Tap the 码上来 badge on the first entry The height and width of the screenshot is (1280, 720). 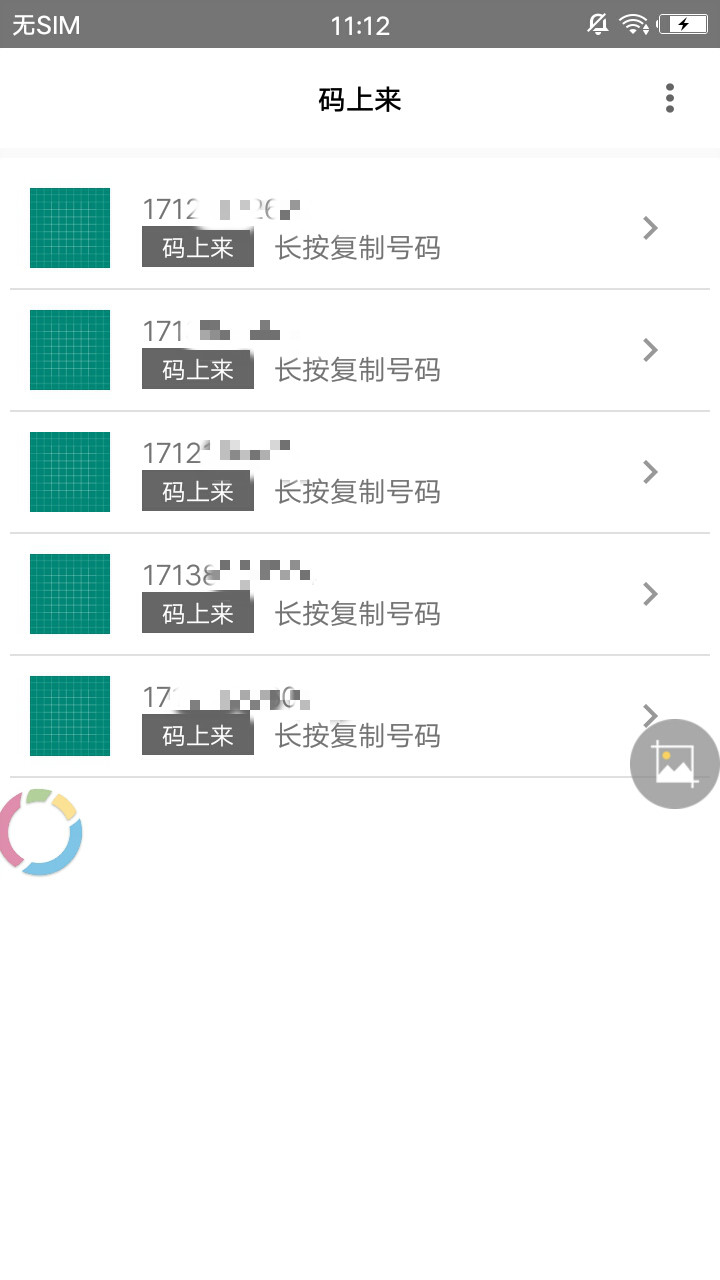click(x=197, y=247)
